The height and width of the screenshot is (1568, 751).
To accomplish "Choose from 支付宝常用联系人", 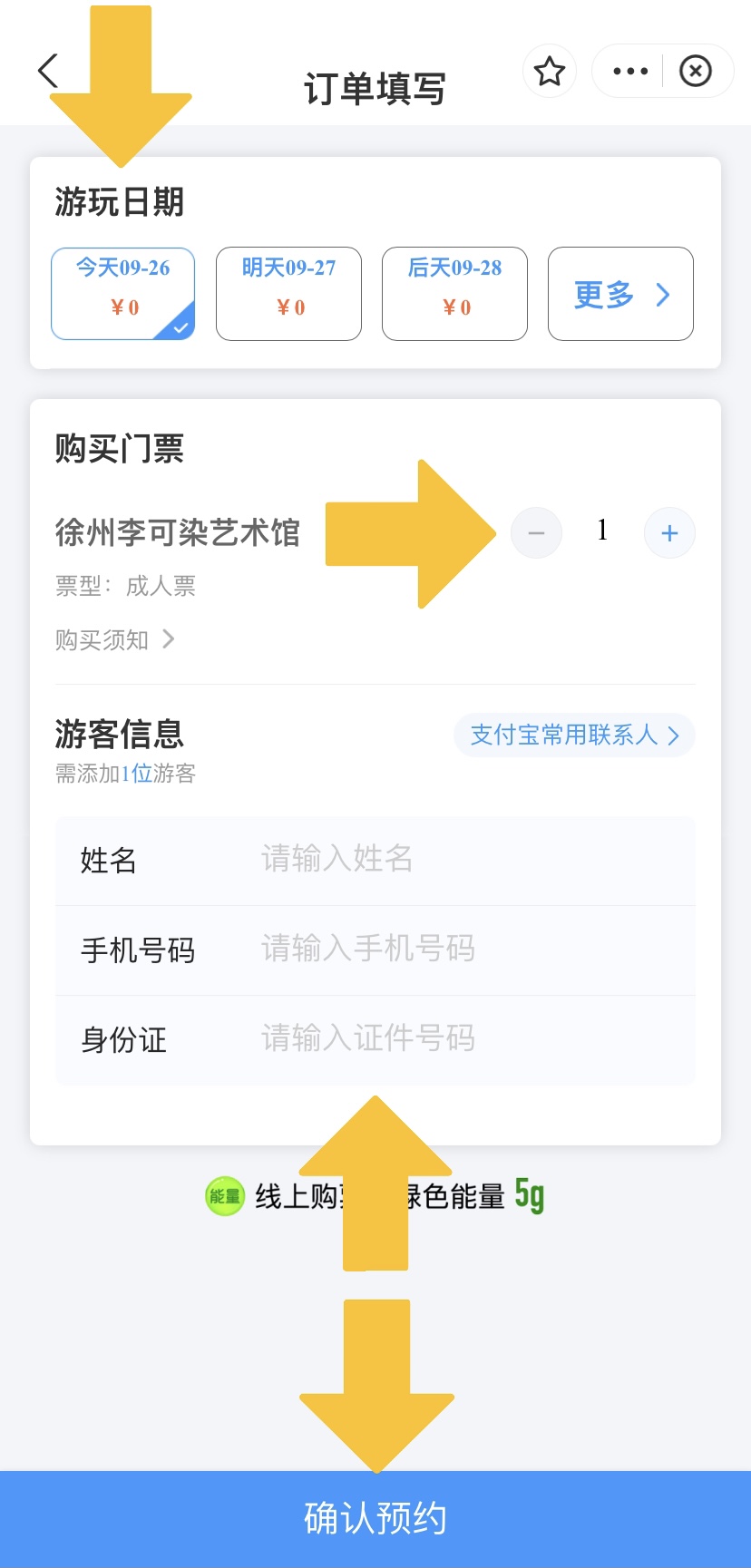I will [574, 735].
